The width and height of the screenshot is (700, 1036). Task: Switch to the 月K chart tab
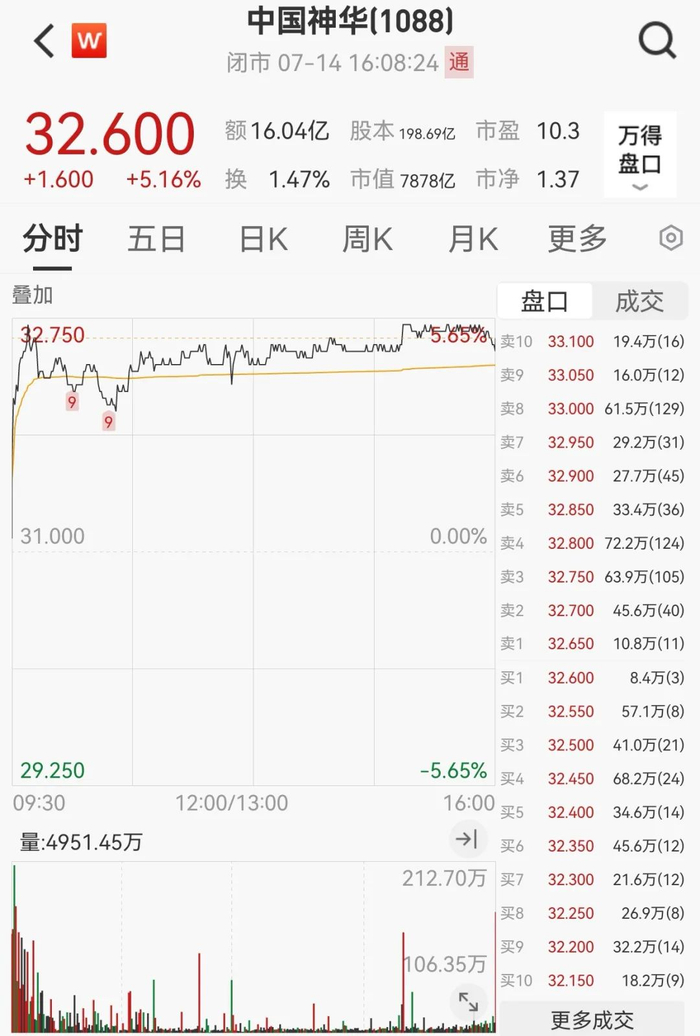point(472,239)
